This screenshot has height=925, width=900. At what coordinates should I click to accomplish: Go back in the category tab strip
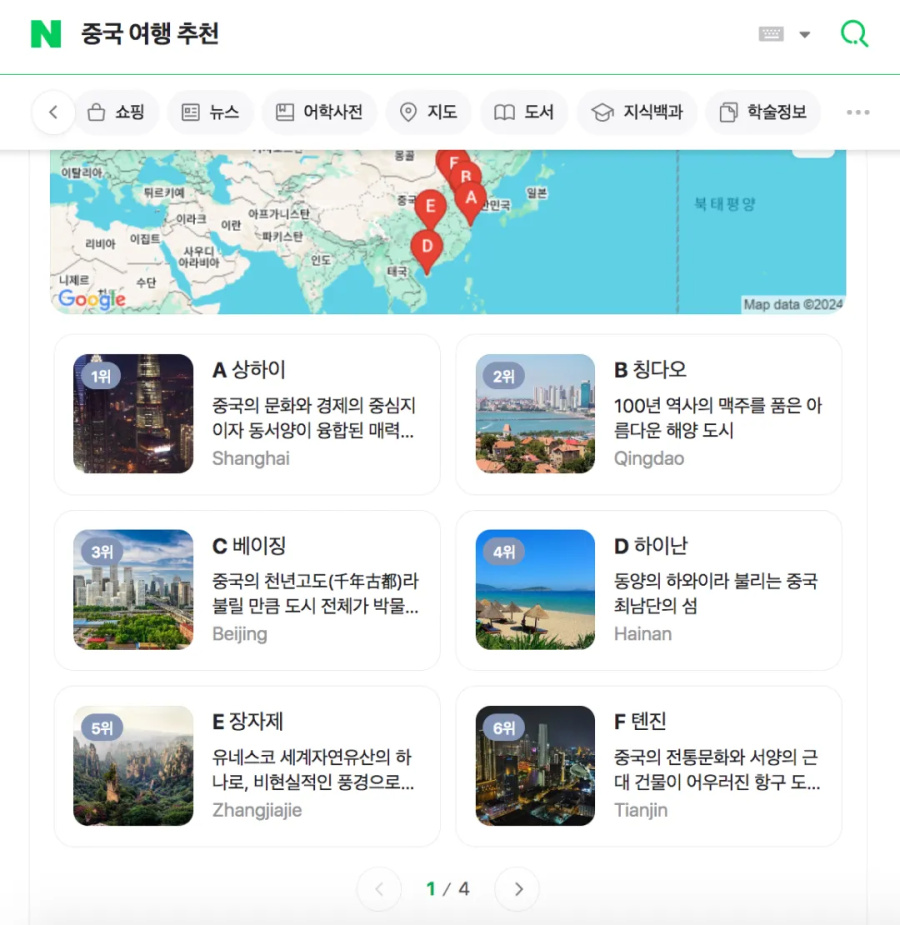pyautogui.click(x=54, y=112)
